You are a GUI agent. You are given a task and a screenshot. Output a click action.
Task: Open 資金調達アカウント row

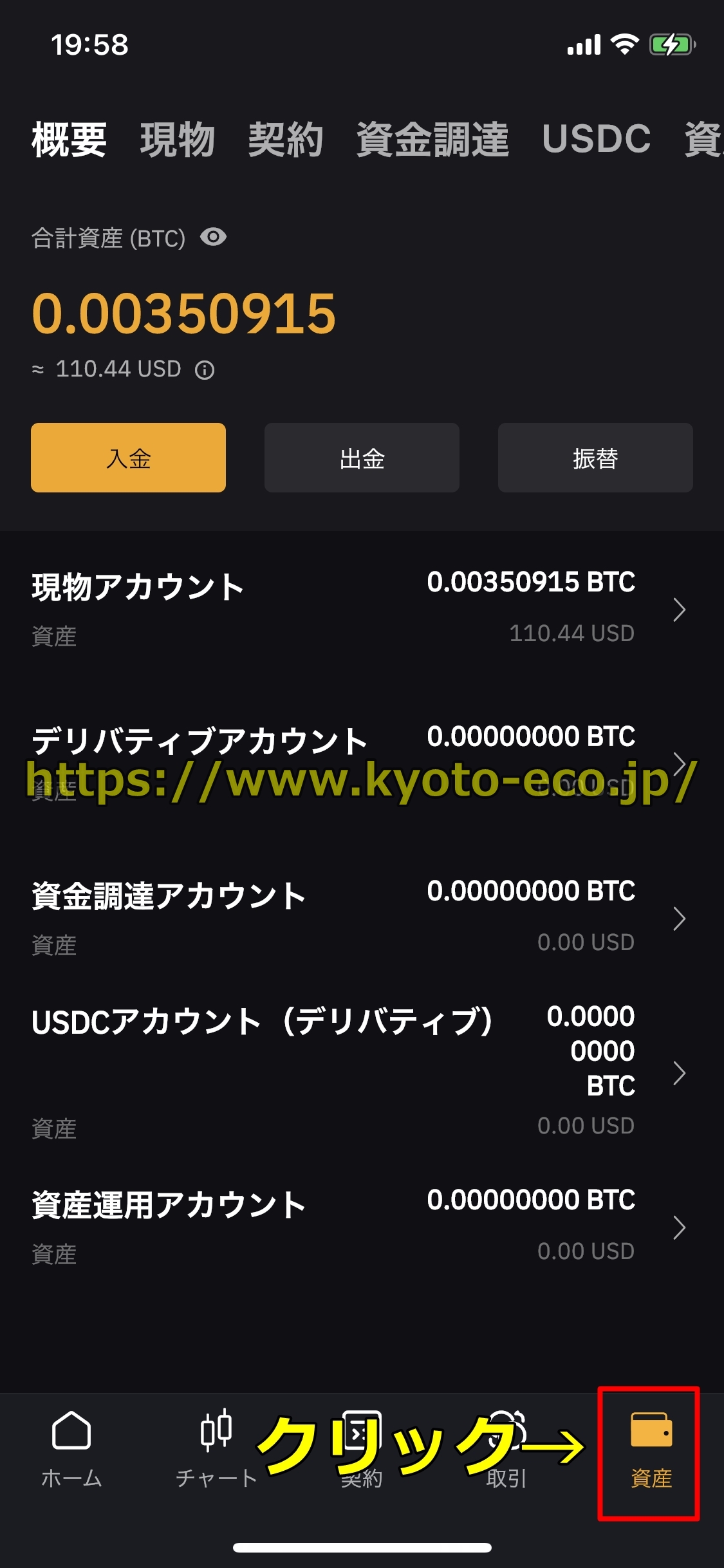coord(360,918)
